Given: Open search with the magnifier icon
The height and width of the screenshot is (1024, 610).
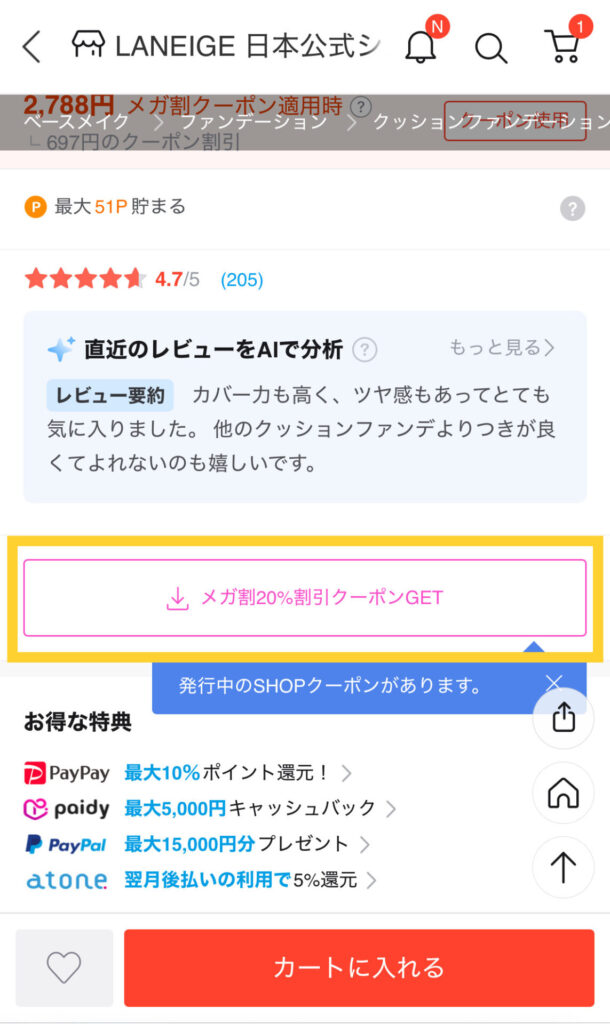Looking at the screenshot, I should coord(490,48).
